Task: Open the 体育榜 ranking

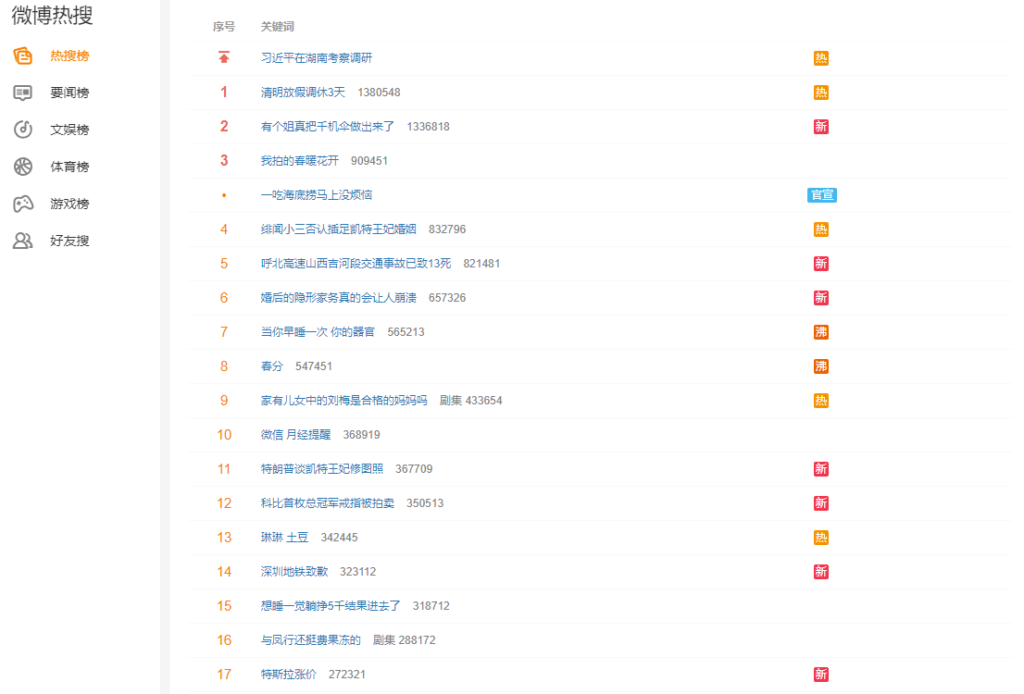Action: point(69,167)
